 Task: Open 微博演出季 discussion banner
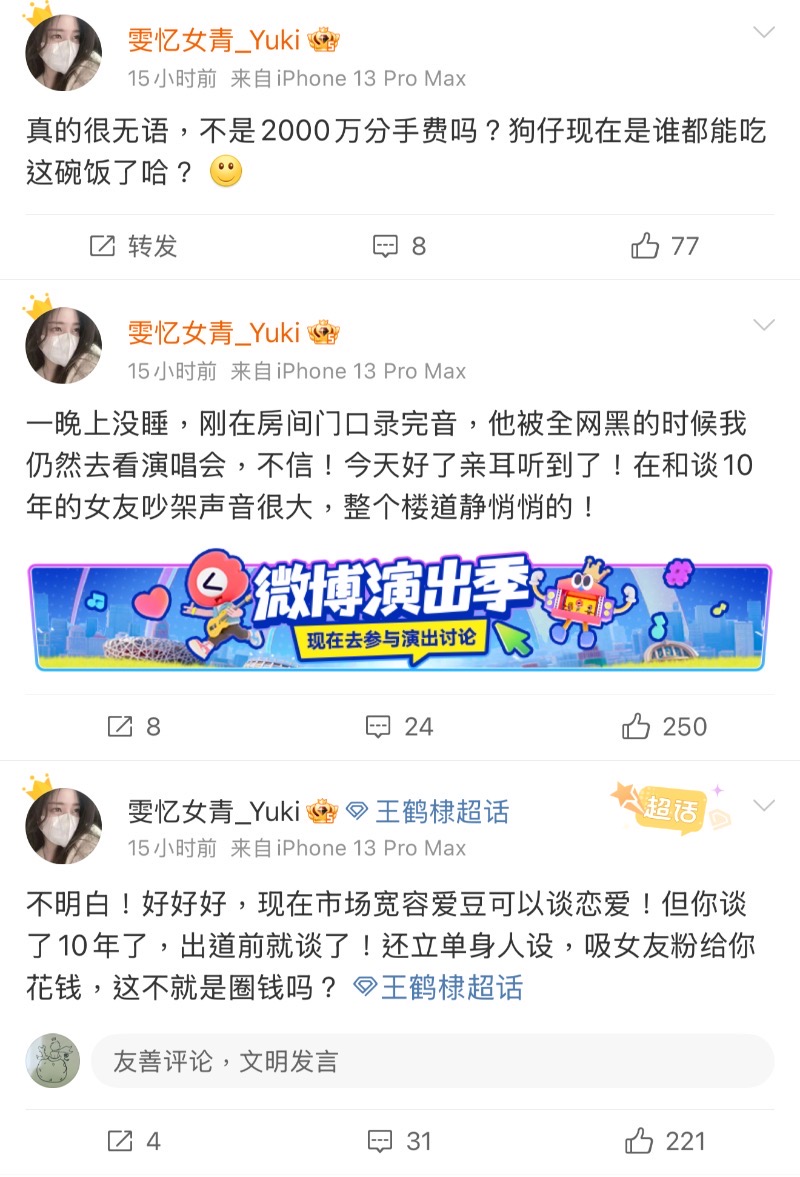[400, 616]
